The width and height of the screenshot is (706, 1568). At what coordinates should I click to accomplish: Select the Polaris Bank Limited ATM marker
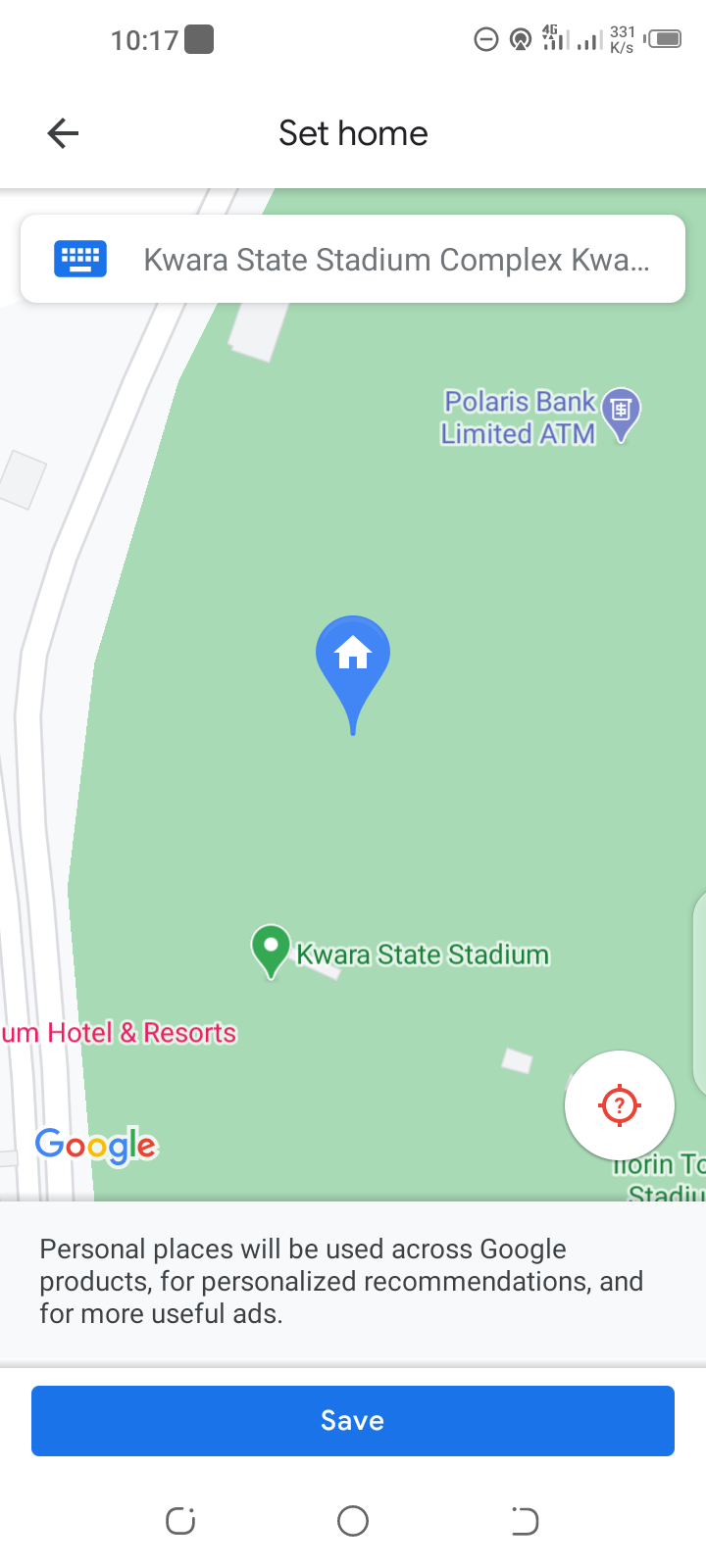621,413
